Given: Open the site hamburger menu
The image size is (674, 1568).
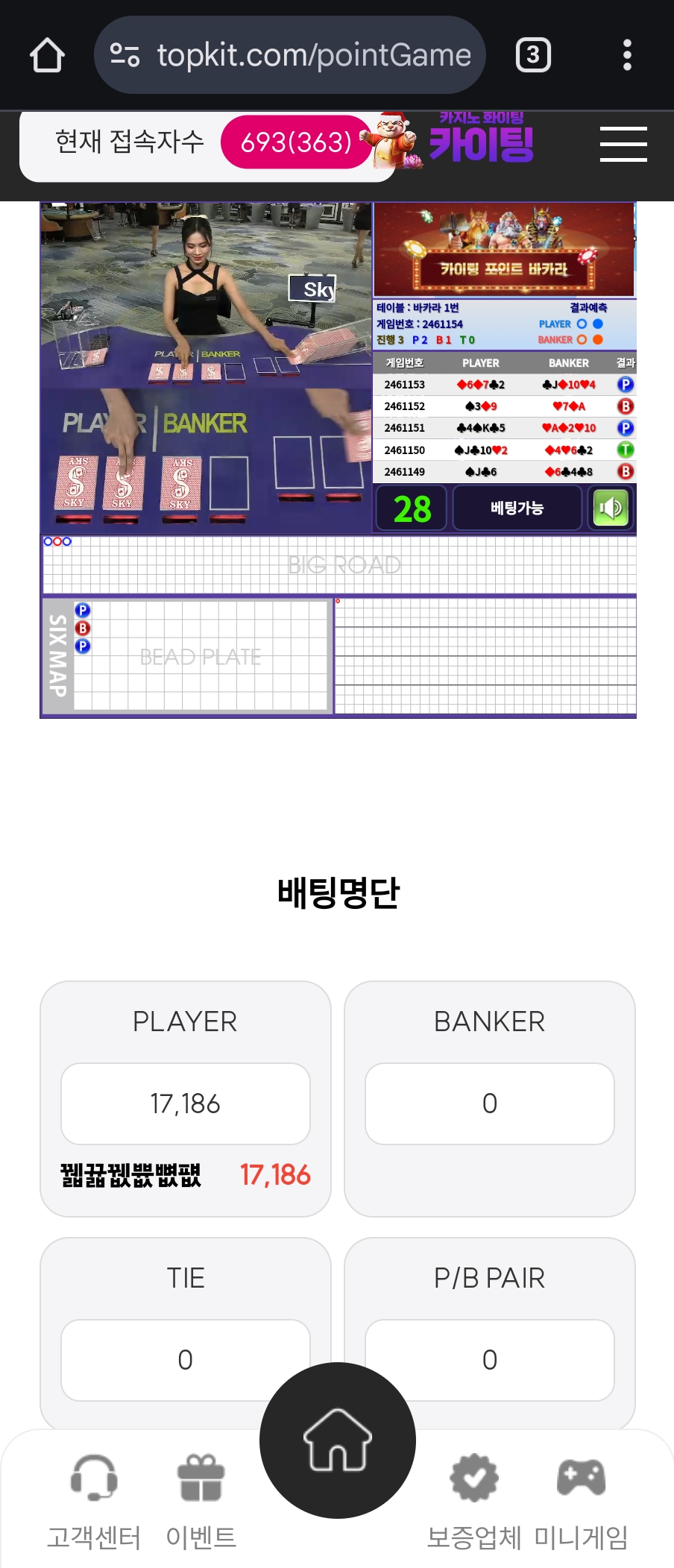Looking at the screenshot, I should [623, 144].
